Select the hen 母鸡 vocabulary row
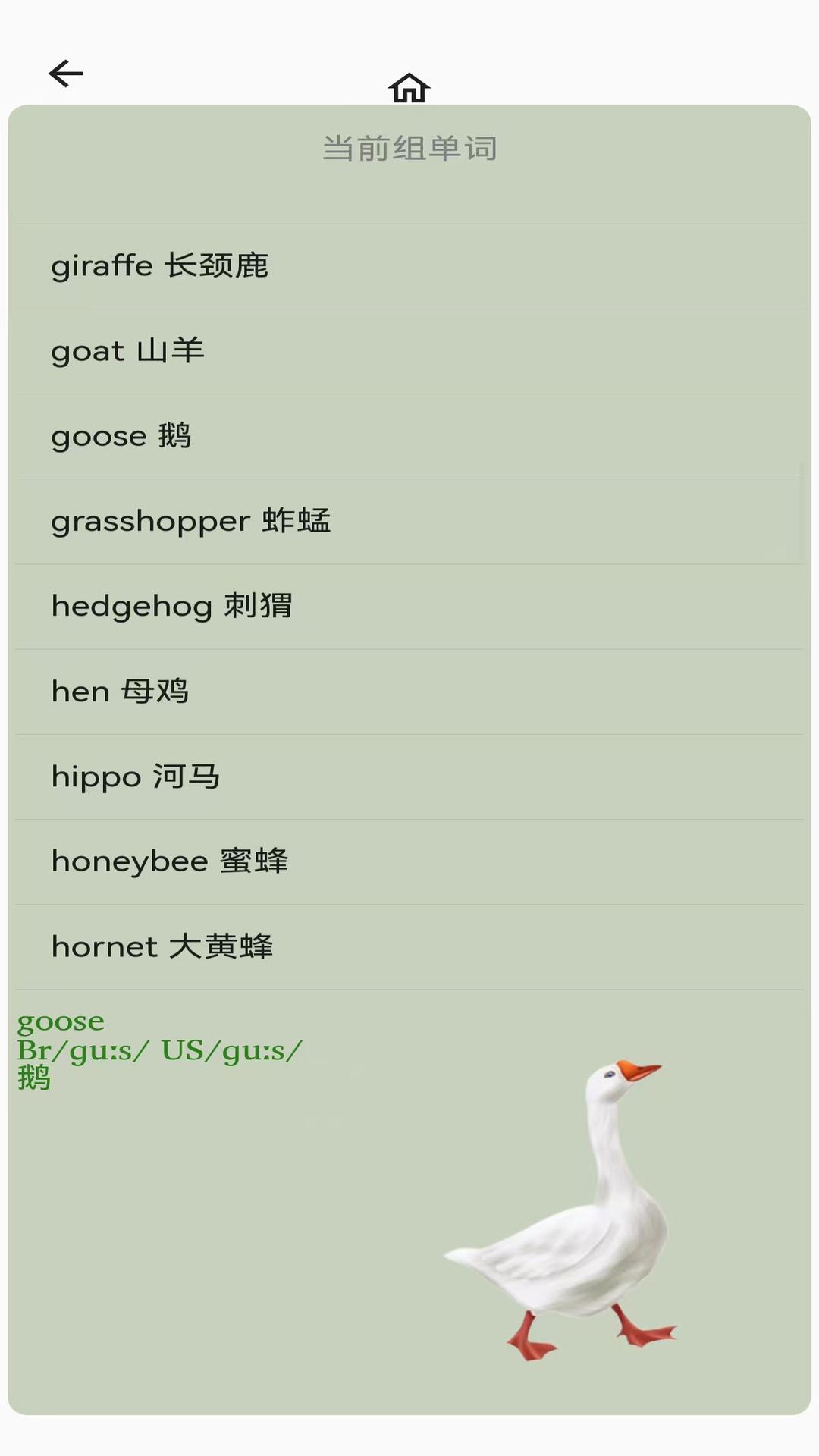The image size is (819, 1456). tap(121, 691)
